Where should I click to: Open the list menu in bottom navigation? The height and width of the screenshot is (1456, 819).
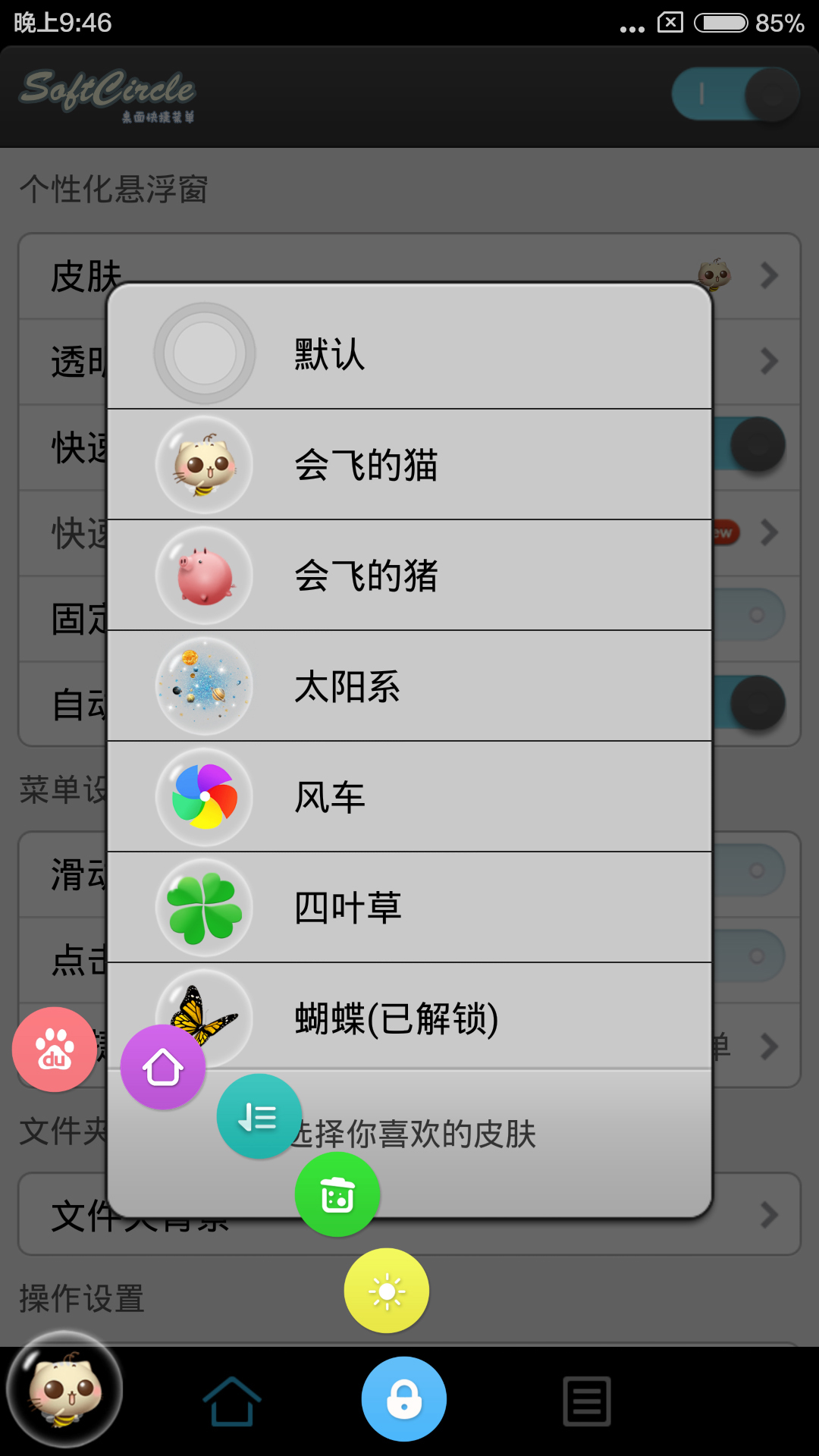pyautogui.click(x=585, y=1399)
